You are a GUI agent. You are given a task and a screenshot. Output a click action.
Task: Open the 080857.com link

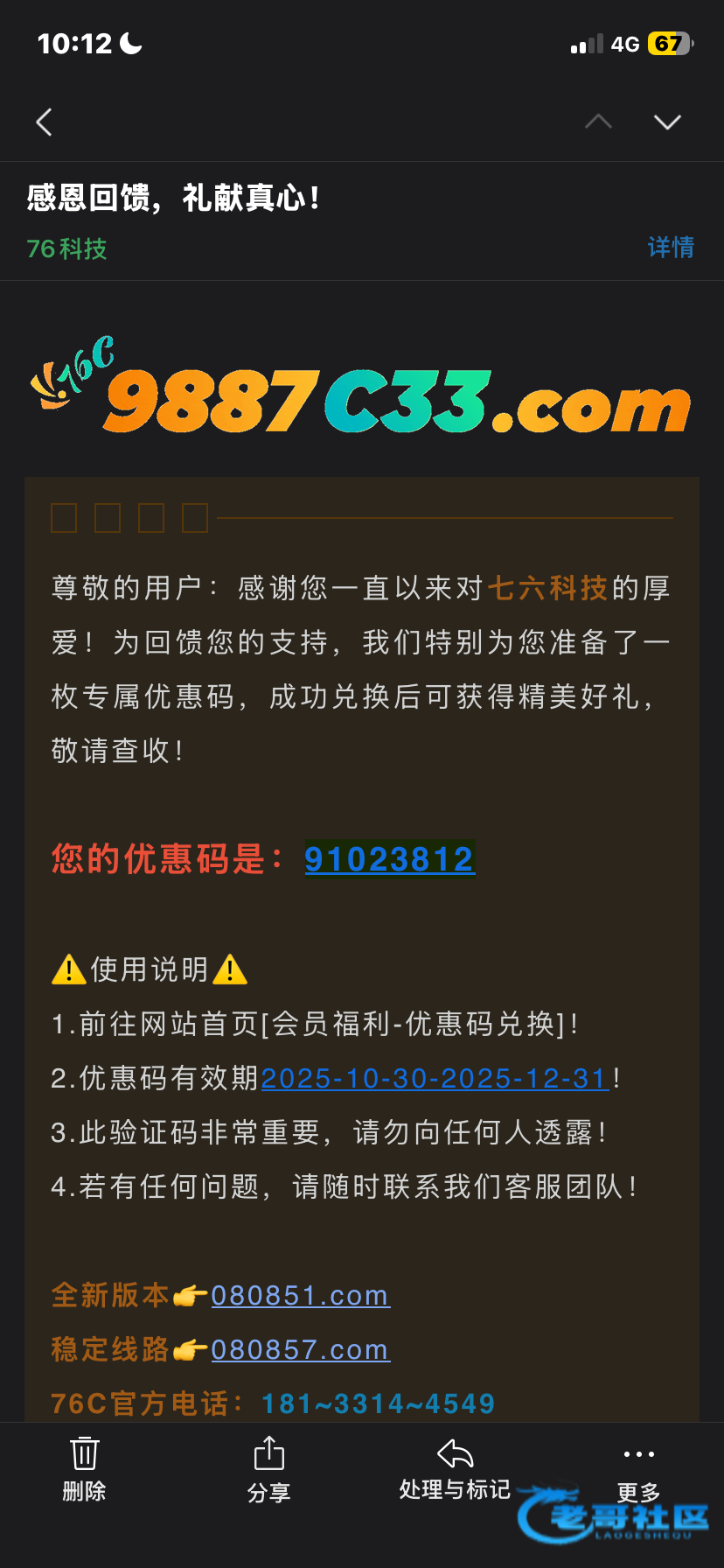pos(300,1349)
